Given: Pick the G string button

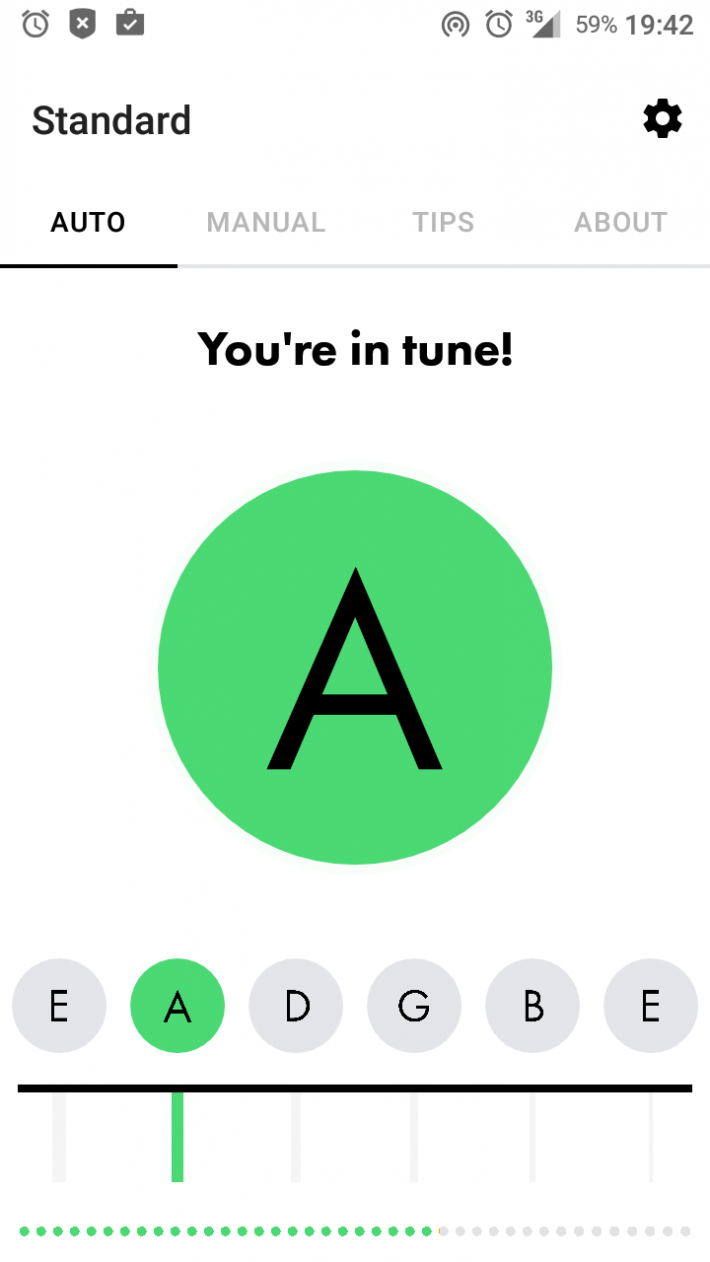Looking at the screenshot, I should pyautogui.click(x=414, y=1006).
